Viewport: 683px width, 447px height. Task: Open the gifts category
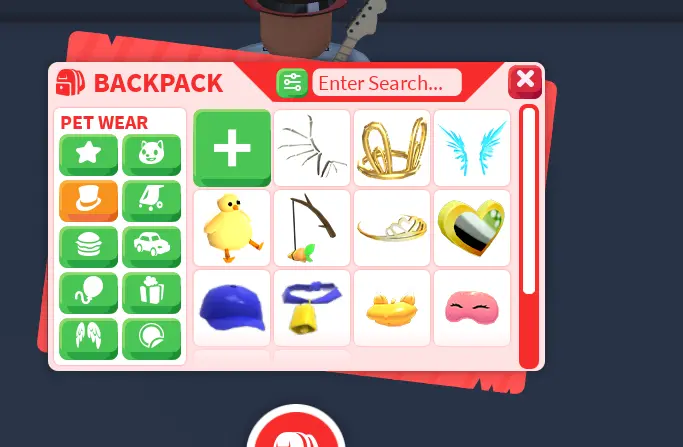(152, 293)
